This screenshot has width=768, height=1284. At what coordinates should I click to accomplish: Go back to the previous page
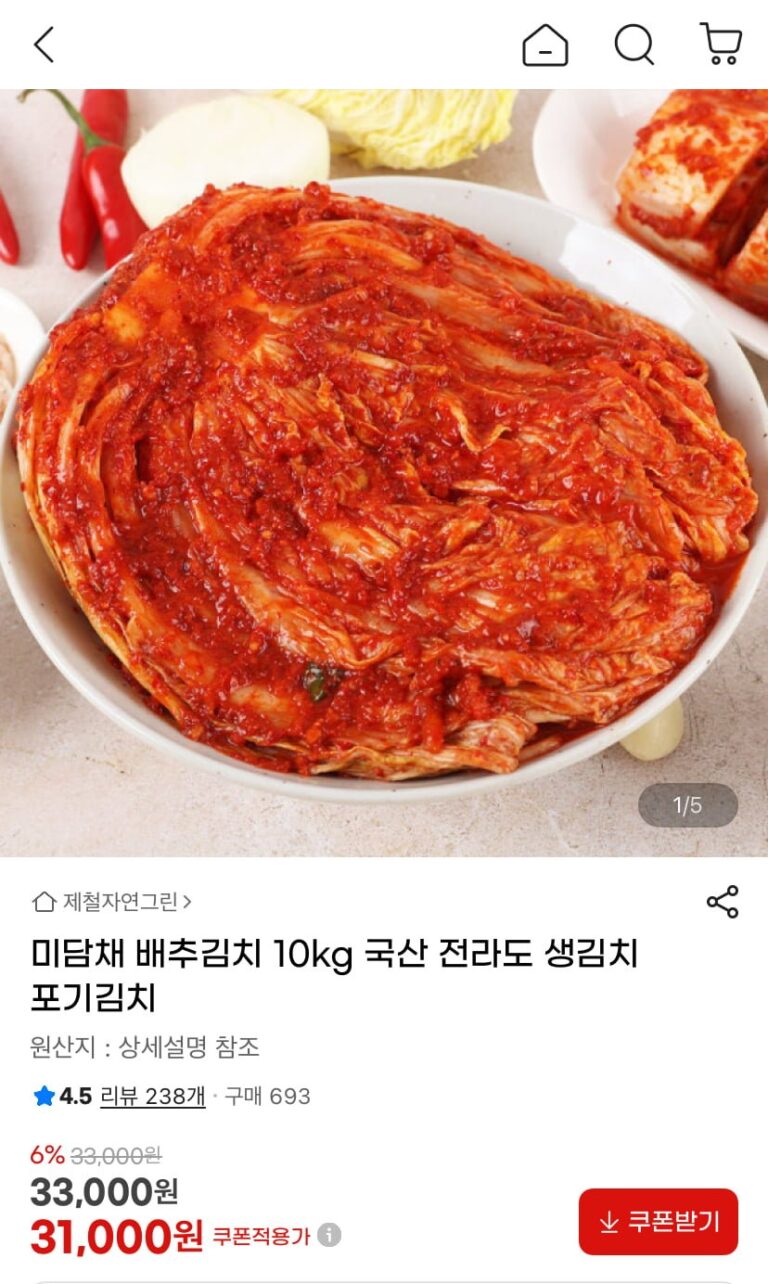point(44,45)
